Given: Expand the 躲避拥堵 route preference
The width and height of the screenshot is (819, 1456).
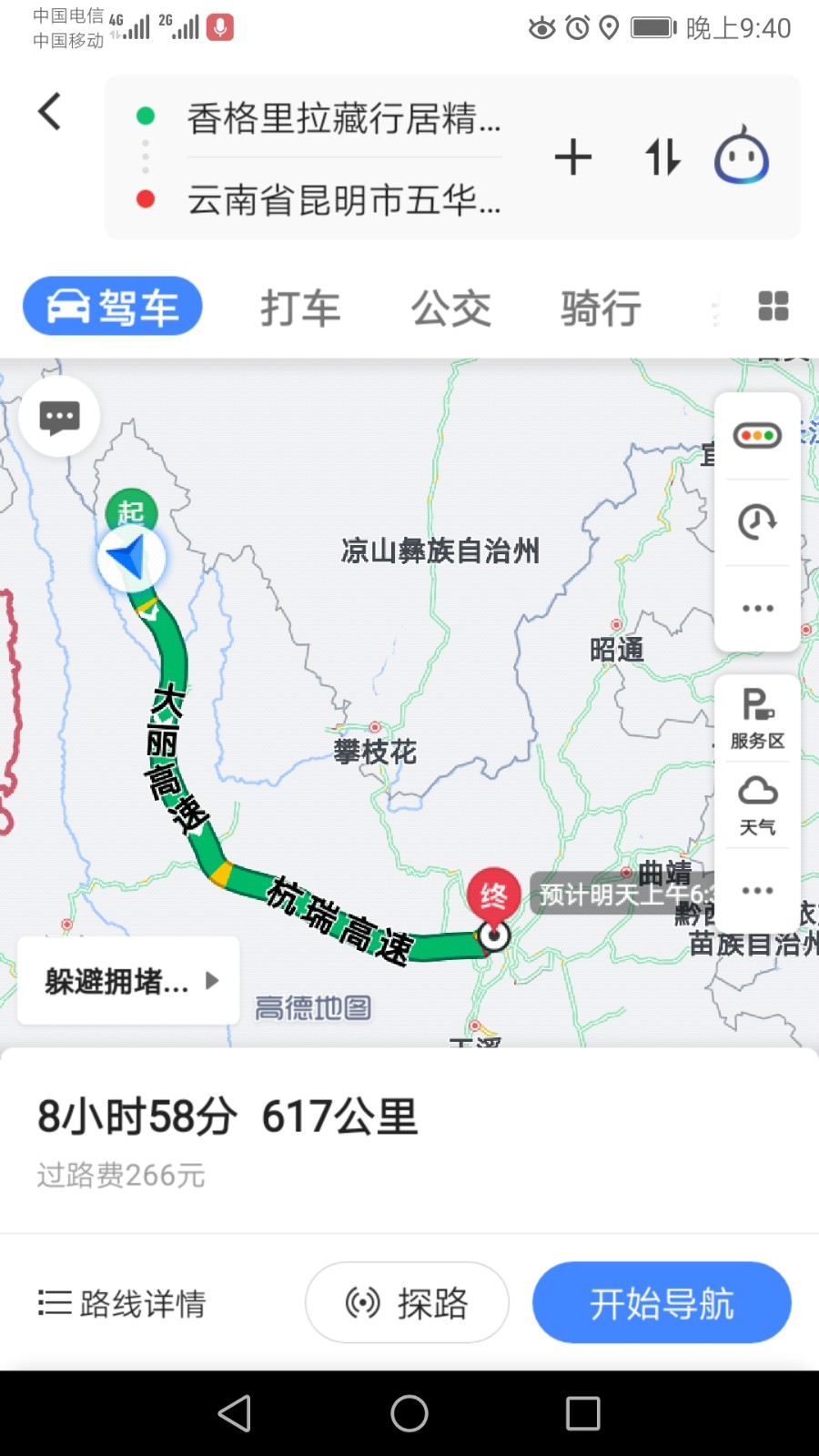Looking at the screenshot, I should coord(129,981).
